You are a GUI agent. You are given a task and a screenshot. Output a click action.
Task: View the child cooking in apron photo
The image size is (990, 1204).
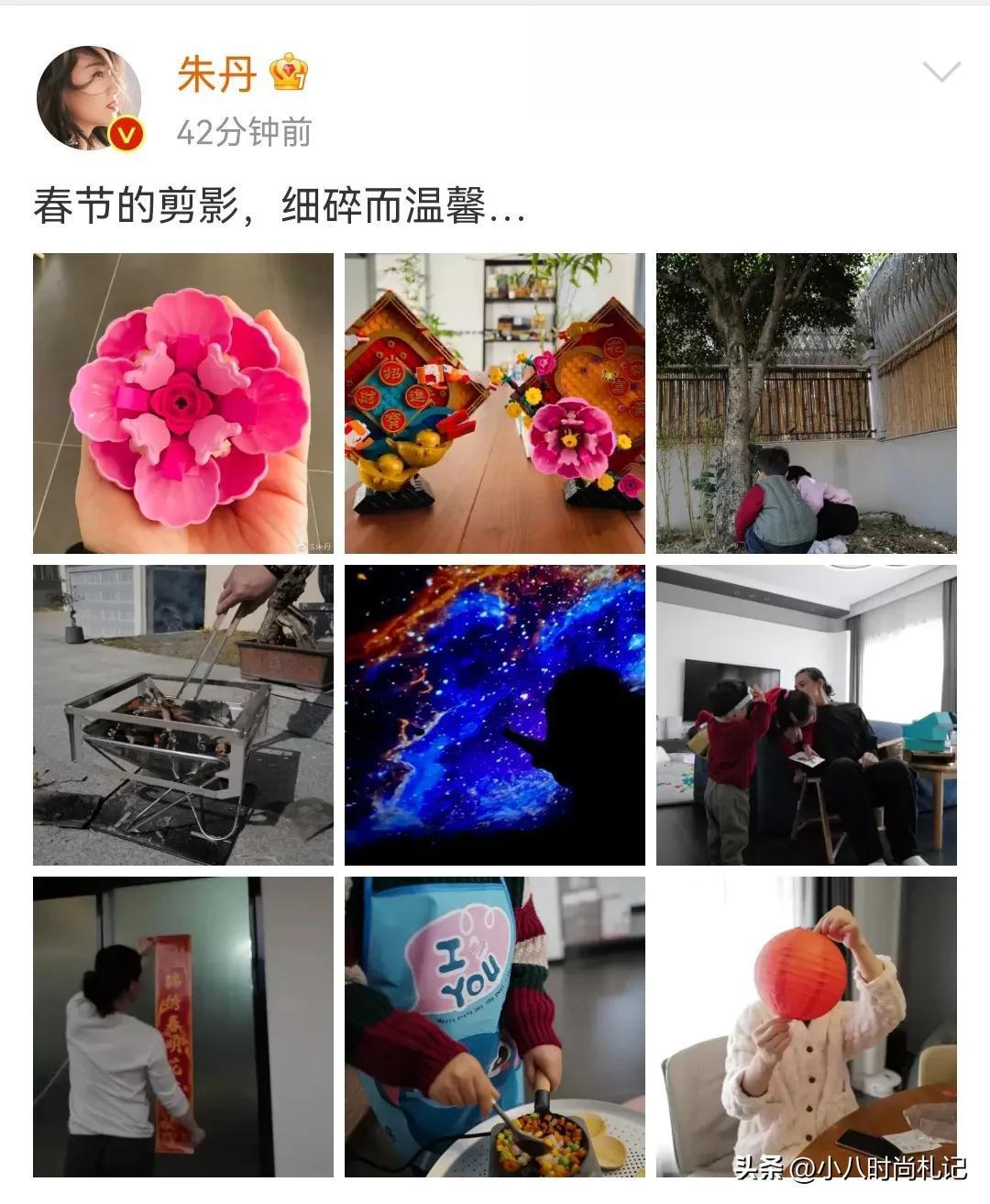click(x=495, y=1027)
